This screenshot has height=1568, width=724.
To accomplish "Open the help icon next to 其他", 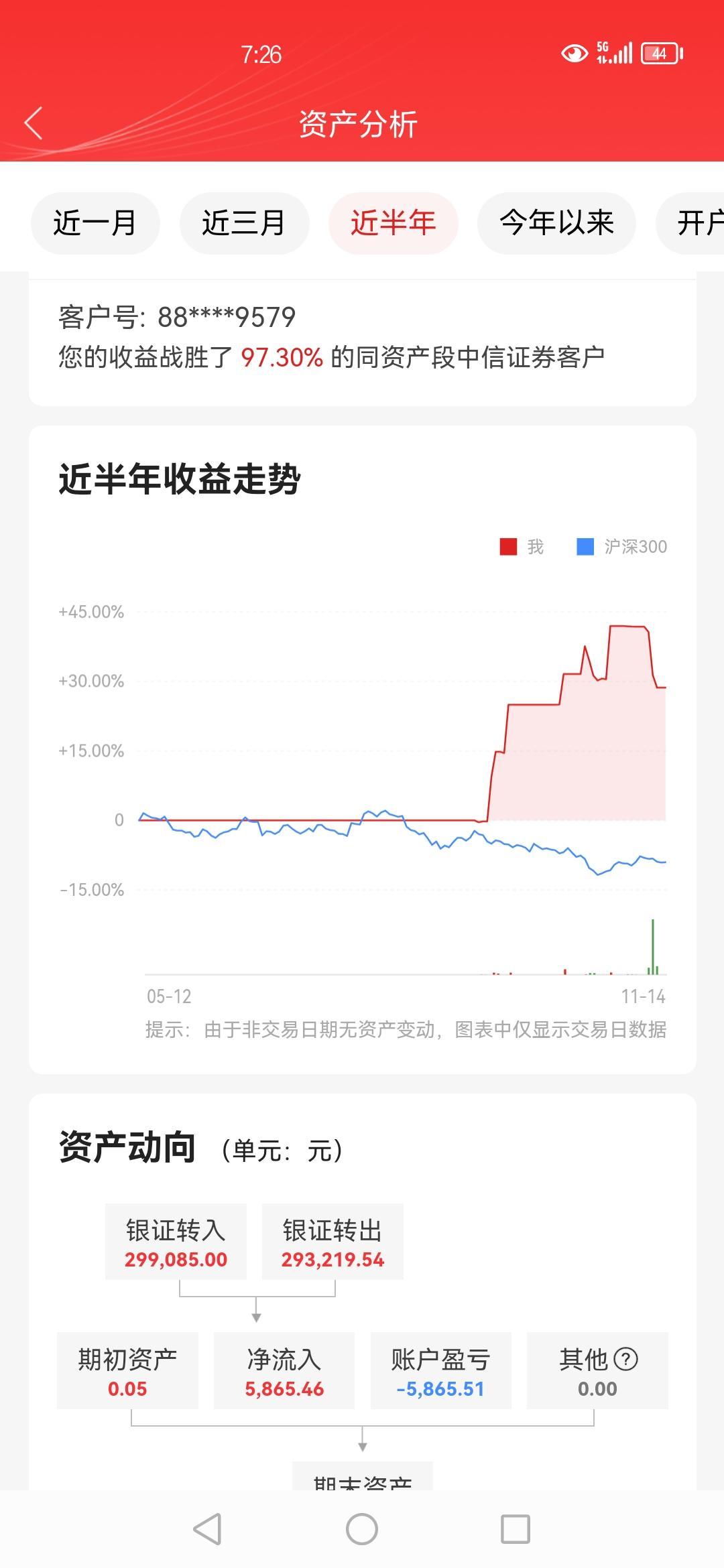I will (626, 1360).
